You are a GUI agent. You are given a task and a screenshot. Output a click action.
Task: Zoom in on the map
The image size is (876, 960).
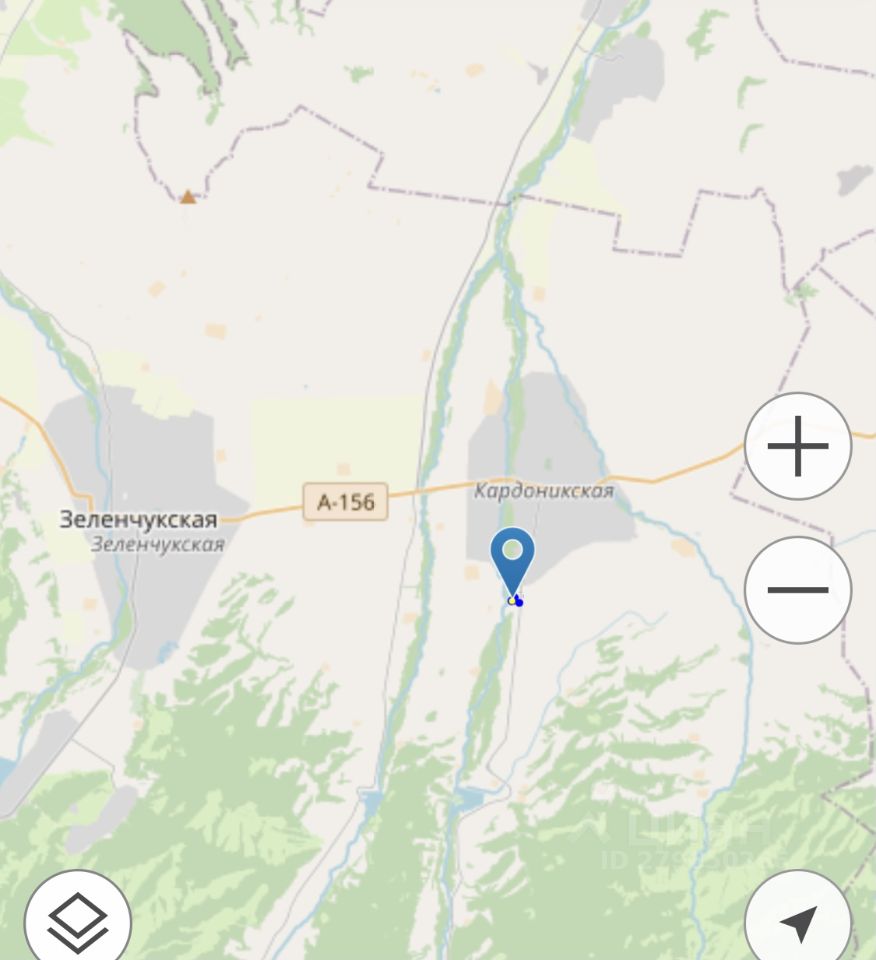pos(797,446)
